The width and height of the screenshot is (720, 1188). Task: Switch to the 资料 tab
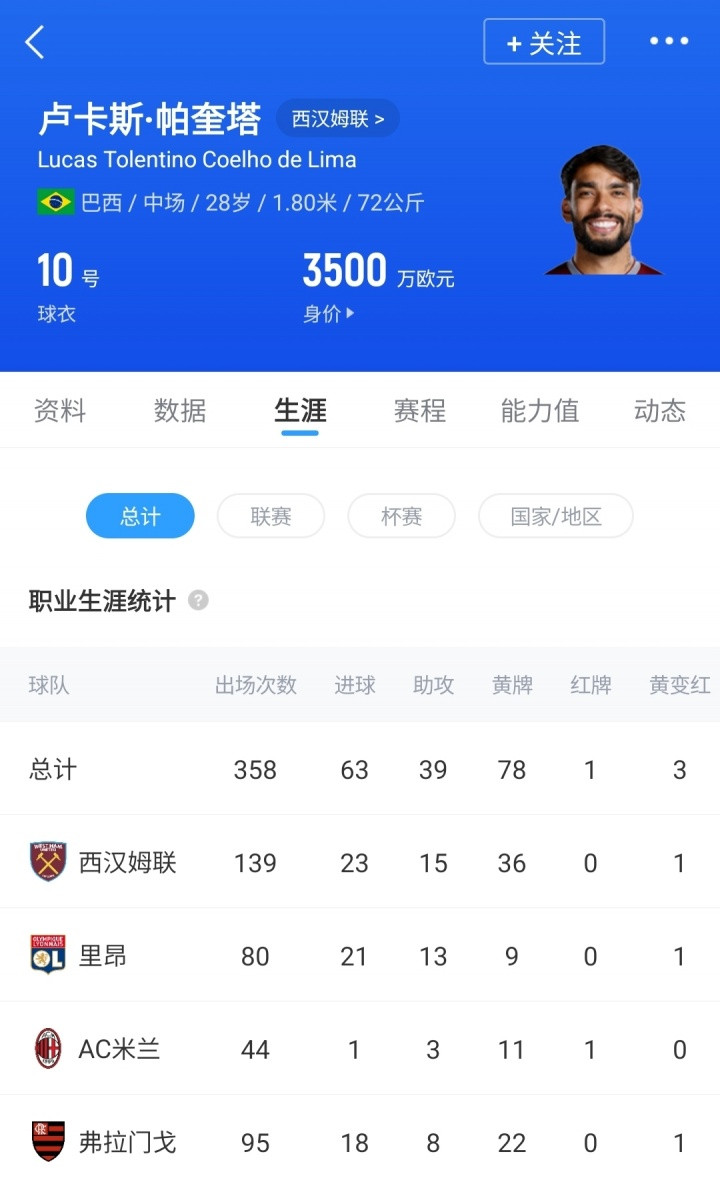(60, 411)
